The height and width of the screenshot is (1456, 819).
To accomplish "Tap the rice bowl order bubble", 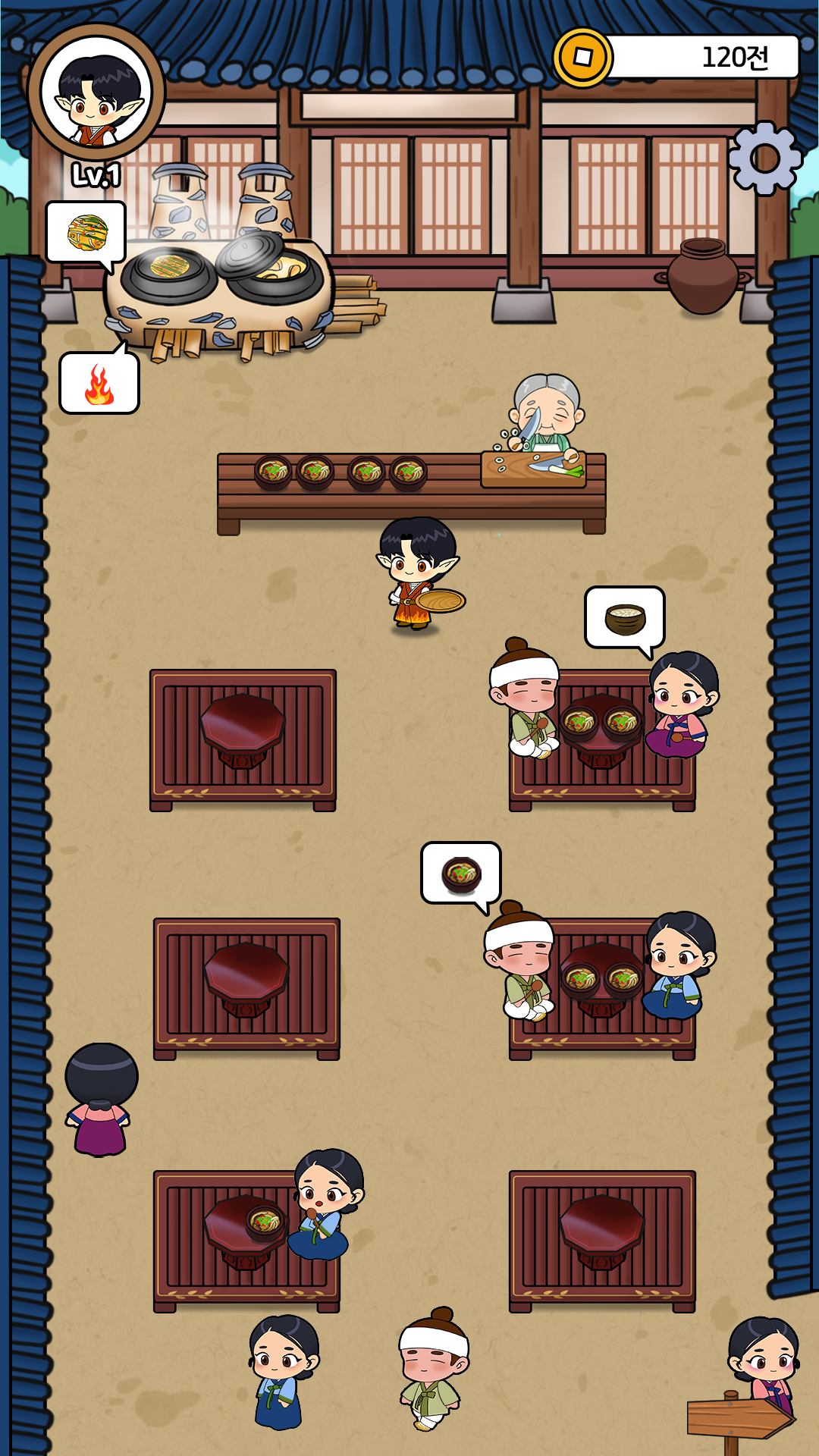I will 625,618.
